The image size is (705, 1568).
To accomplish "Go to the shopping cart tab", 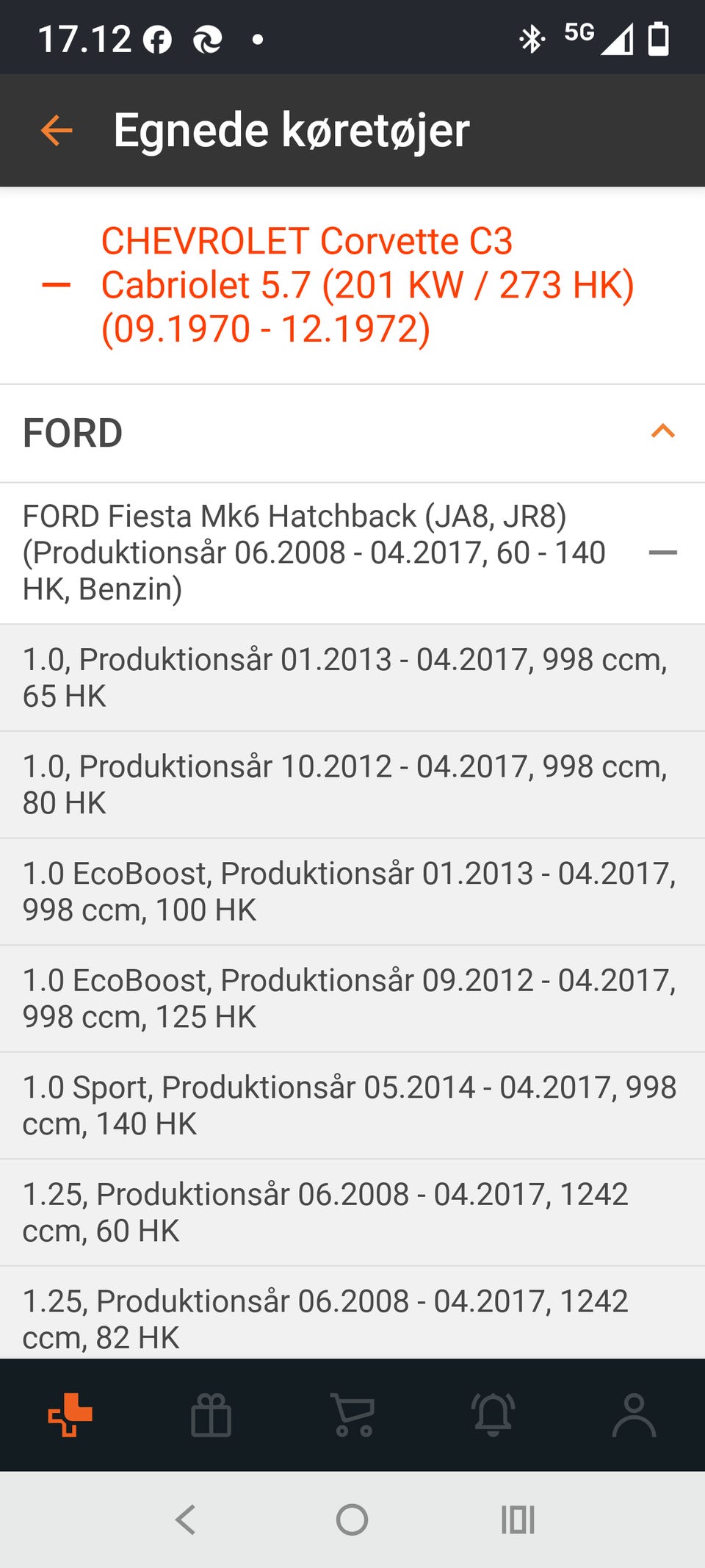I will (x=352, y=1414).
